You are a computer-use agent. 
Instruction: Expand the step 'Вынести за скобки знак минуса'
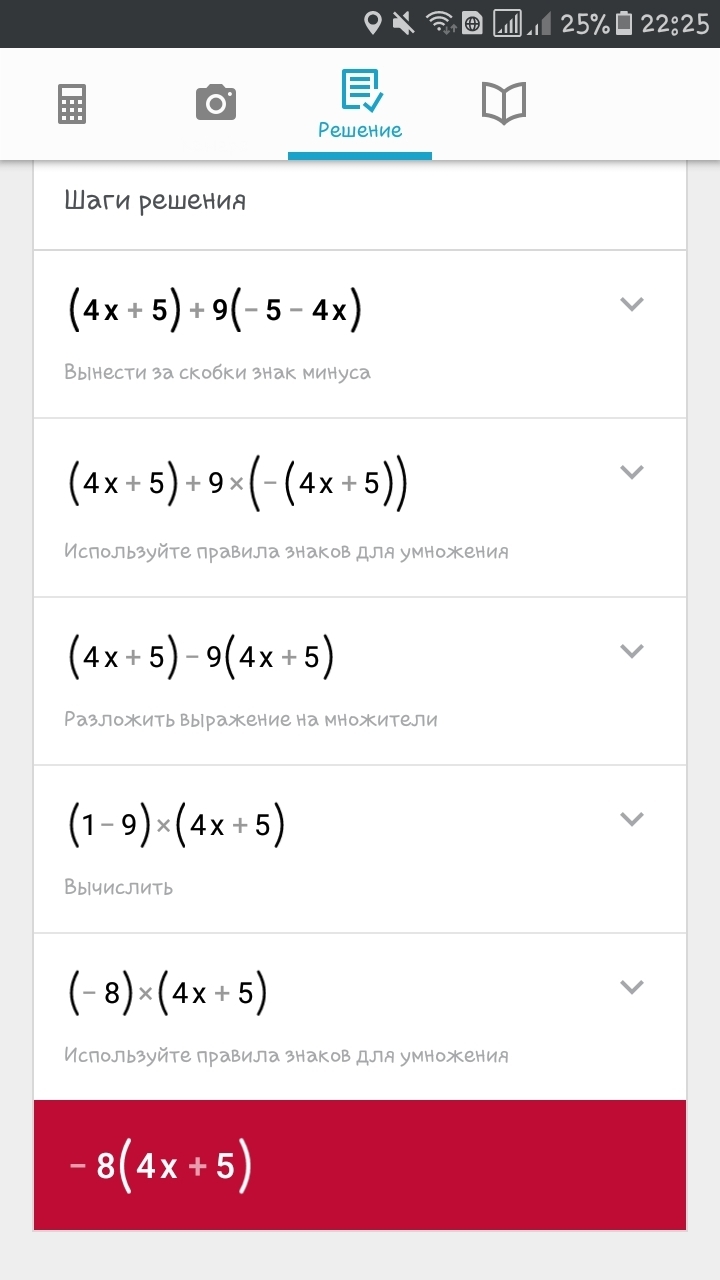coord(631,304)
